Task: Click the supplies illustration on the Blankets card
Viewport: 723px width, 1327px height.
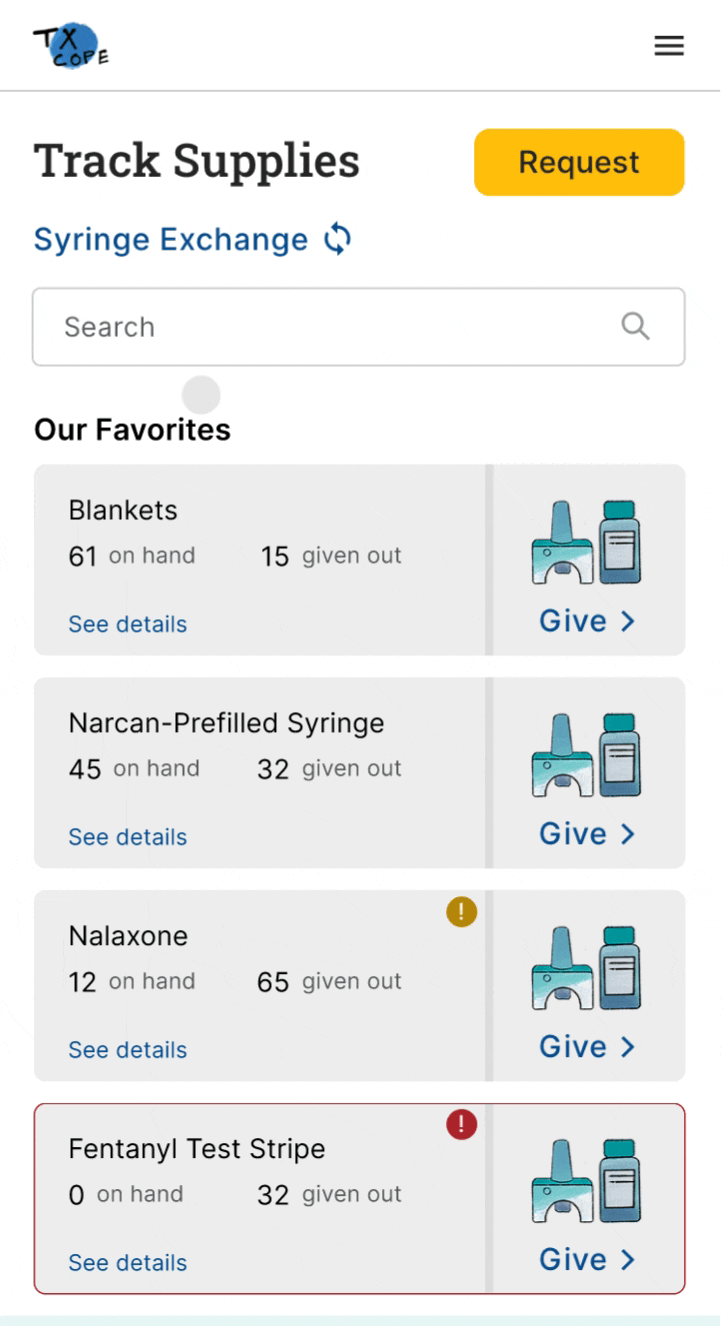Action: [x=586, y=543]
